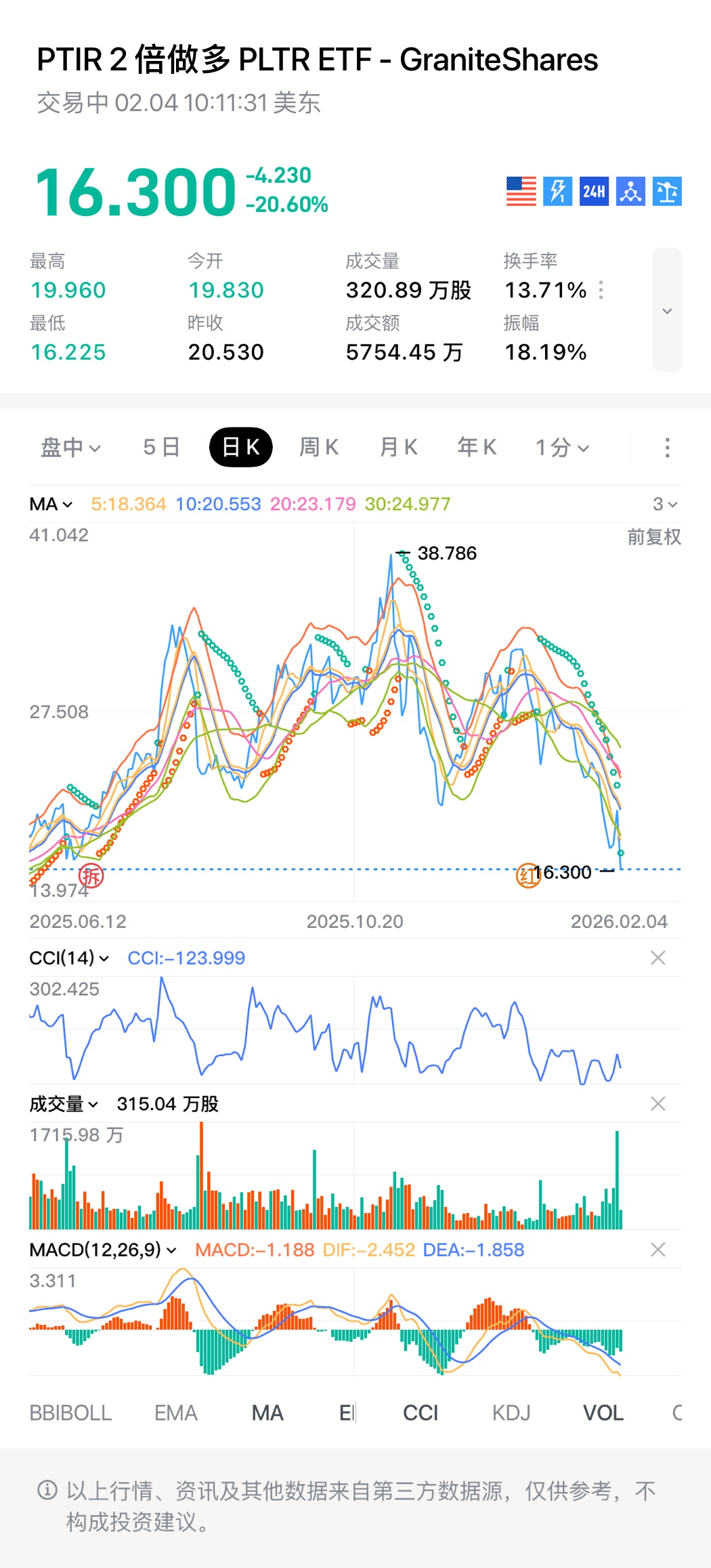Screen dimensions: 711x1568
Task: Open the 1分 interval dropdown
Action: tap(562, 447)
